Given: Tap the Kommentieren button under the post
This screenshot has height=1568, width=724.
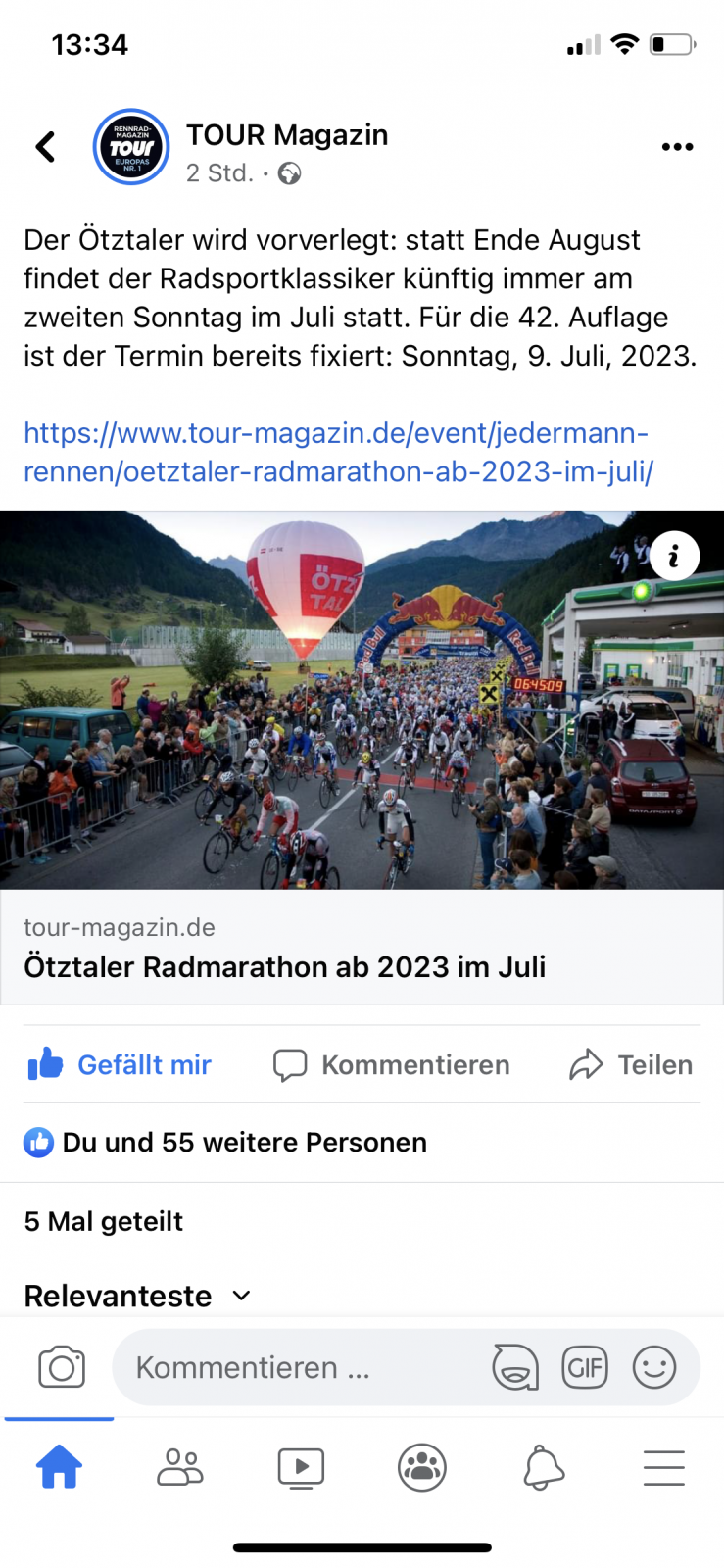Looking at the screenshot, I should point(391,1064).
